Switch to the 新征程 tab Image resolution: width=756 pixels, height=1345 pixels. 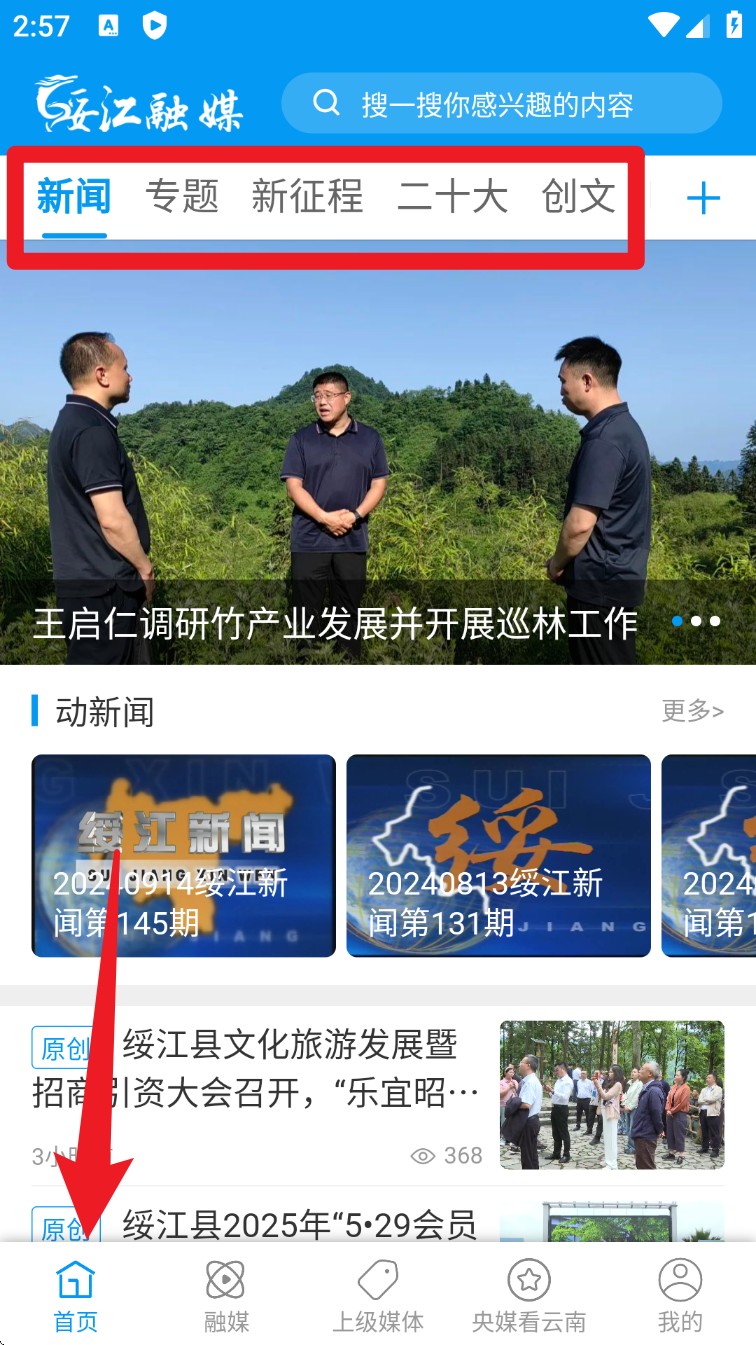(x=307, y=197)
